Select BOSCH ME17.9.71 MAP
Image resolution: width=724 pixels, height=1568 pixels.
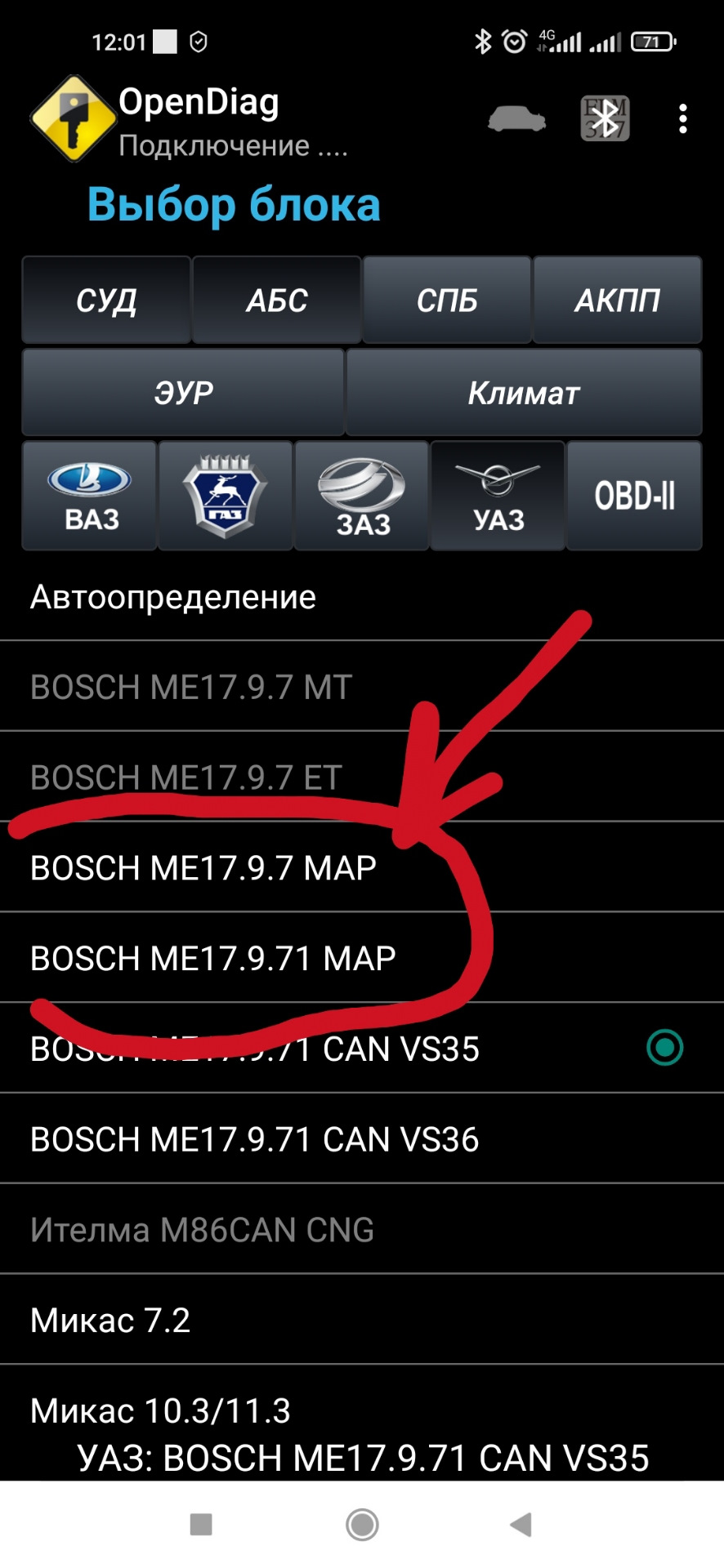point(361,958)
